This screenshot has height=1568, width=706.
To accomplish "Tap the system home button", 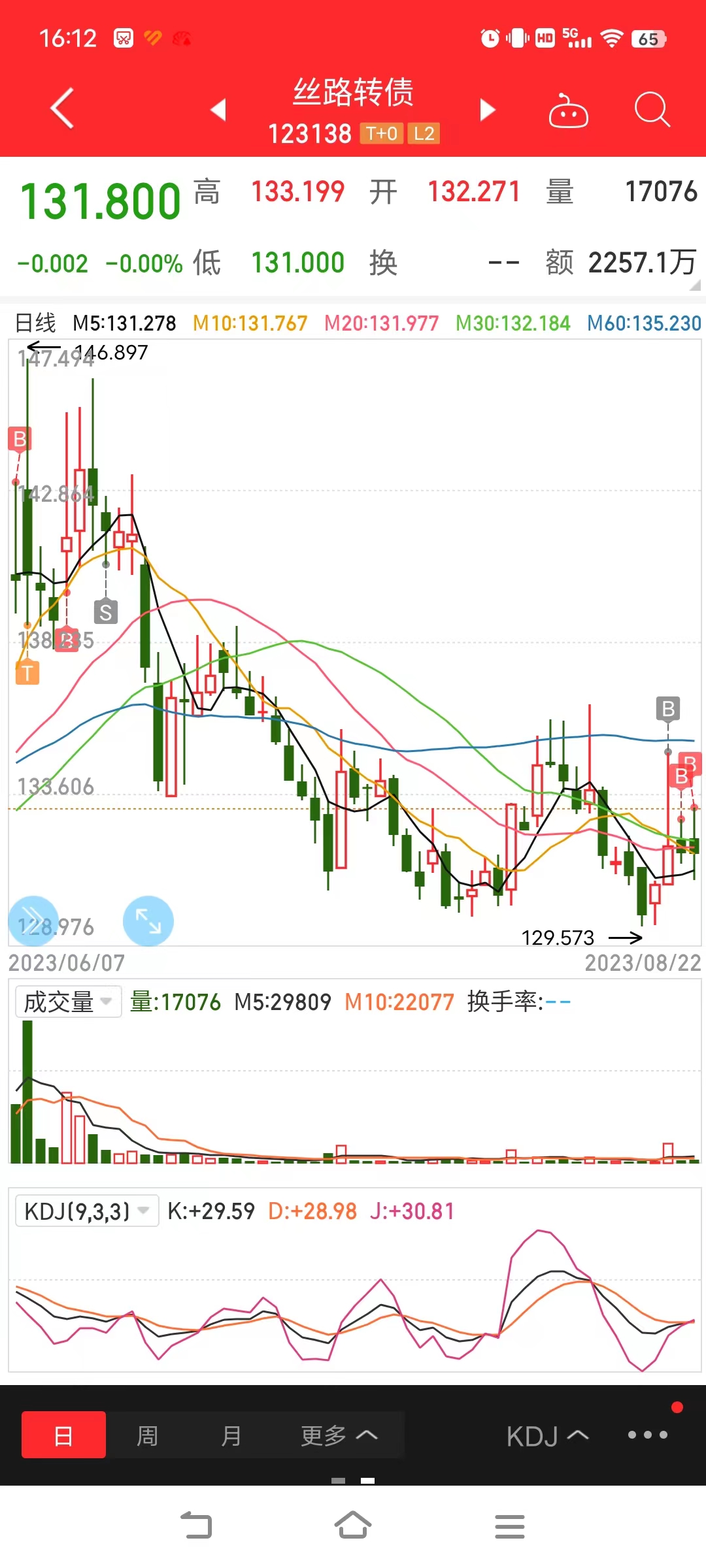I will tap(353, 1526).
